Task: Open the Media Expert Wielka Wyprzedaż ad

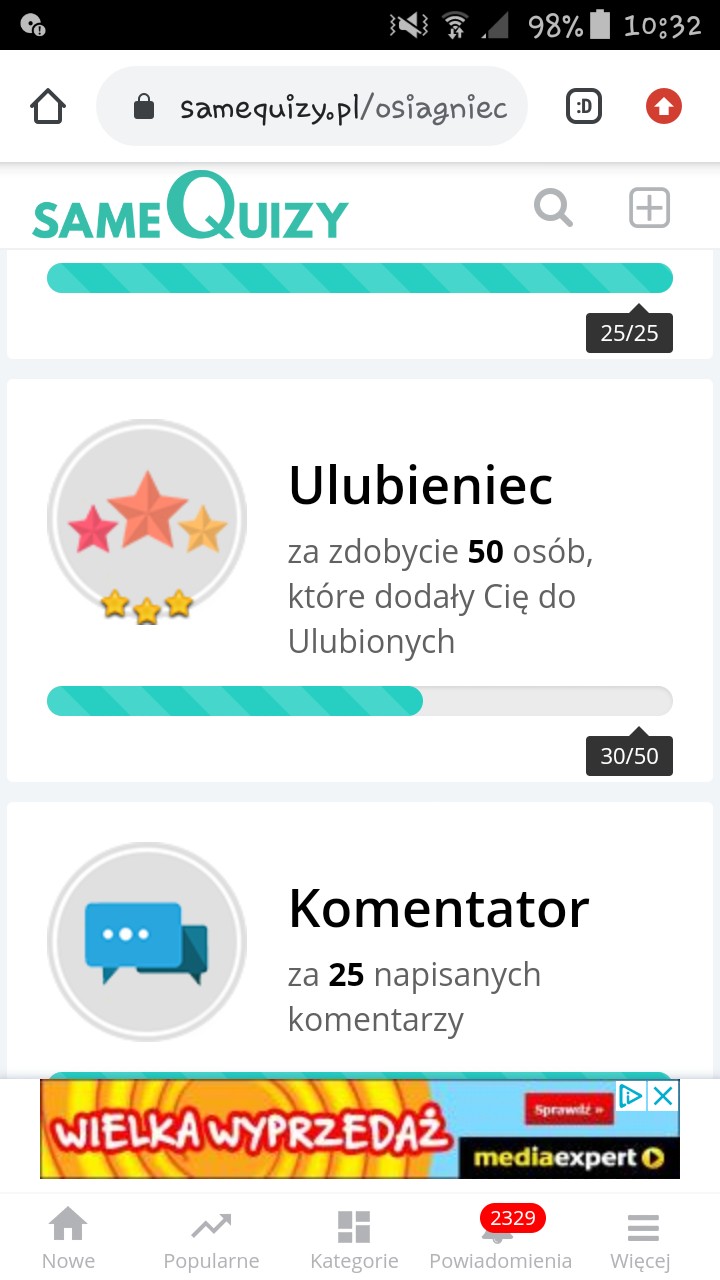Action: [300, 1130]
